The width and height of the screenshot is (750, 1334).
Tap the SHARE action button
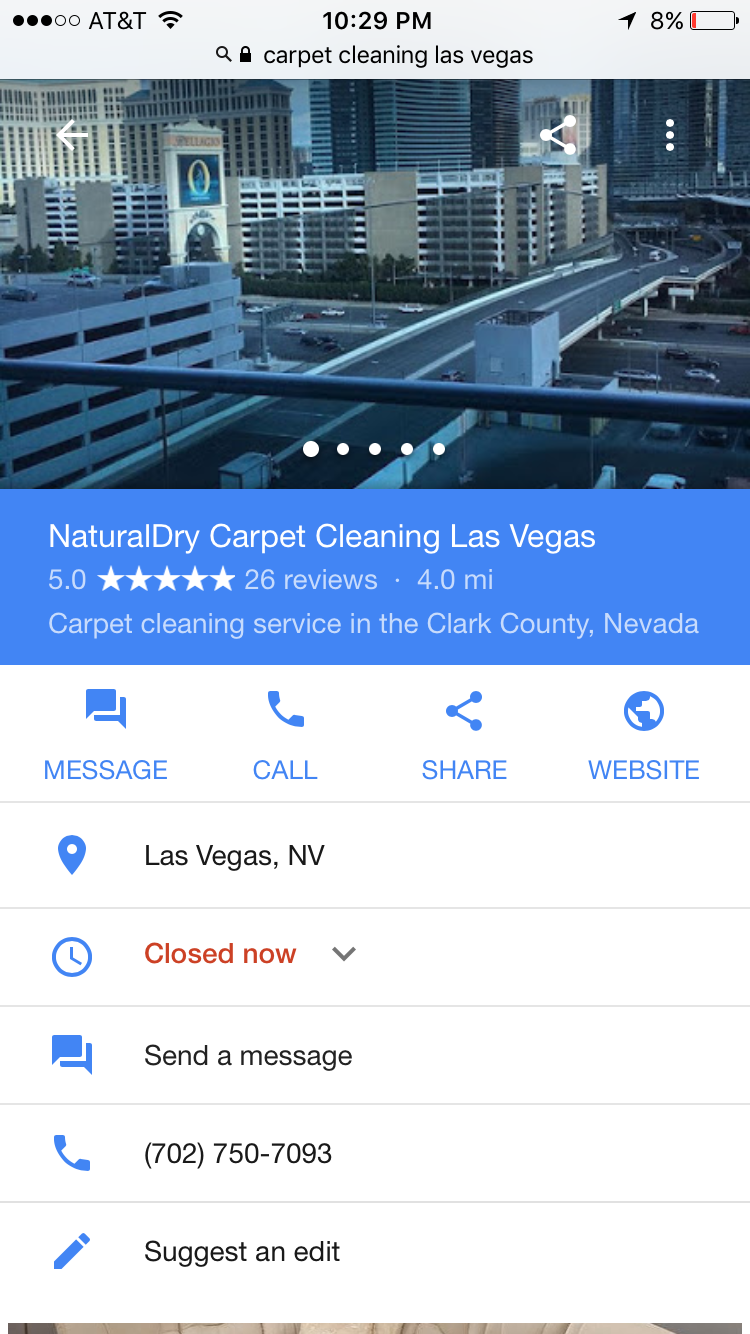[464, 735]
